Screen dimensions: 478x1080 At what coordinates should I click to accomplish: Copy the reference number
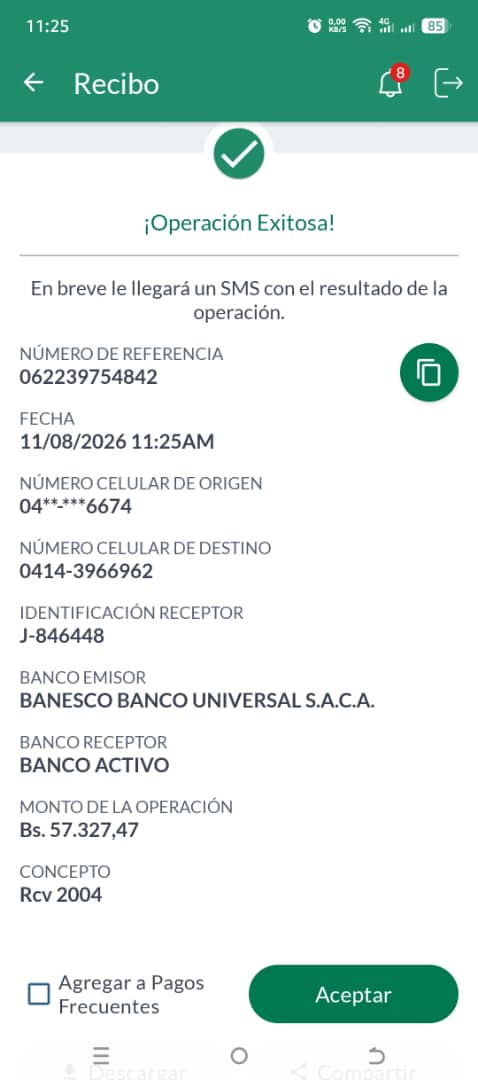(x=429, y=373)
